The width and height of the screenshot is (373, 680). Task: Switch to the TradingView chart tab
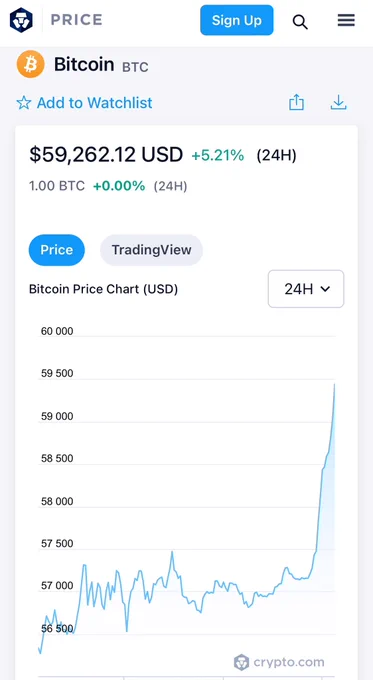tap(151, 250)
